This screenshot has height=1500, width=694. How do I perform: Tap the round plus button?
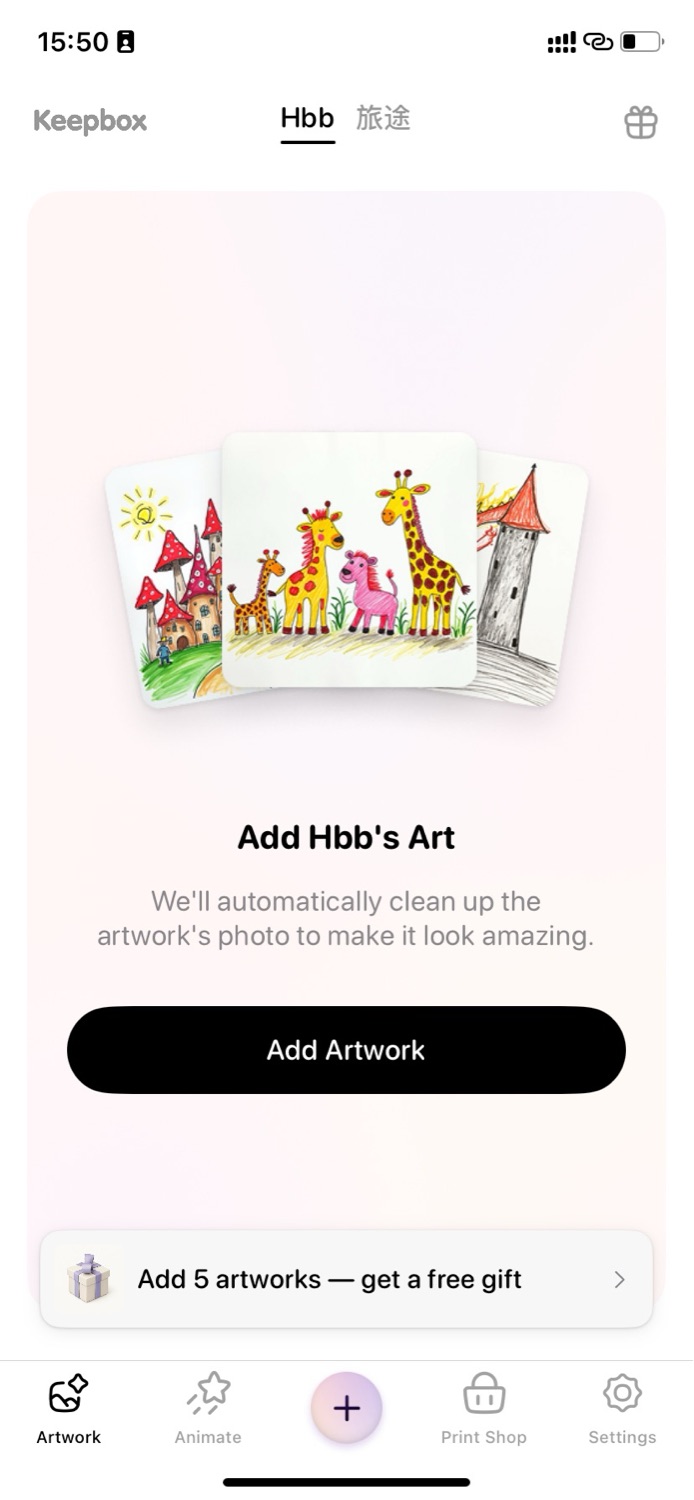[x=346, y=1408]
